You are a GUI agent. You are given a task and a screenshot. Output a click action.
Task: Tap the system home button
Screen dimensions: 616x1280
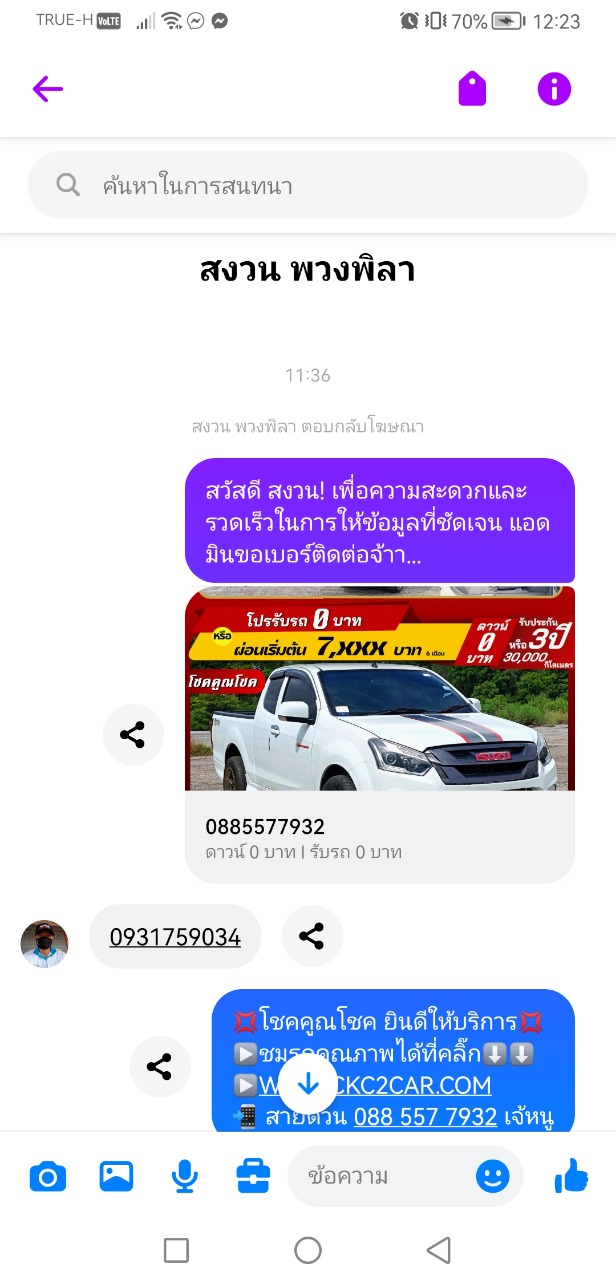(x=308, y=1250)
